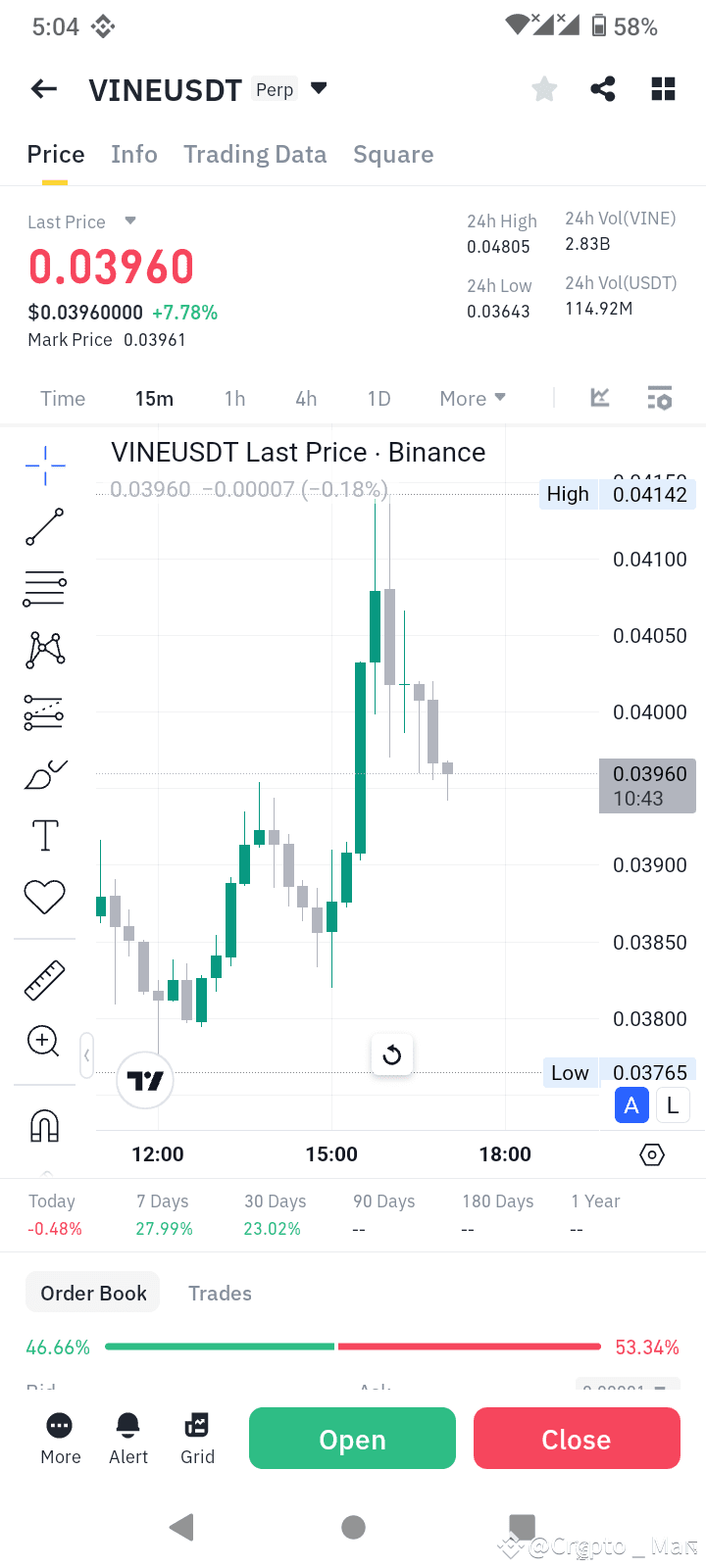The image size is (706, 1568).
Task: Toggle auto-scale with the A button
Action: (x=631, y=1104)
